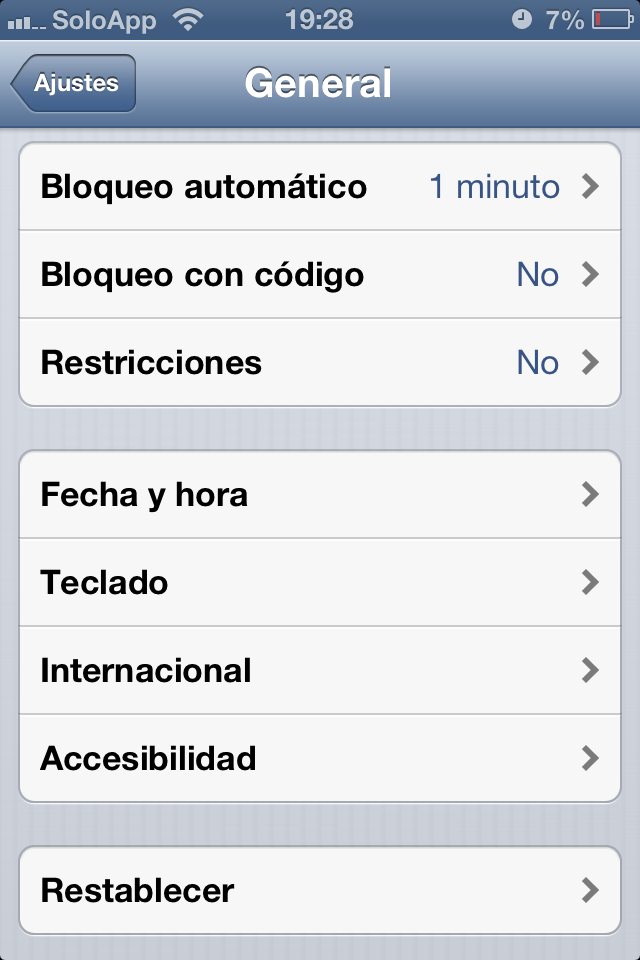Open Fecha y hora
Screen dimensions: 640x960
coord(320,495)
